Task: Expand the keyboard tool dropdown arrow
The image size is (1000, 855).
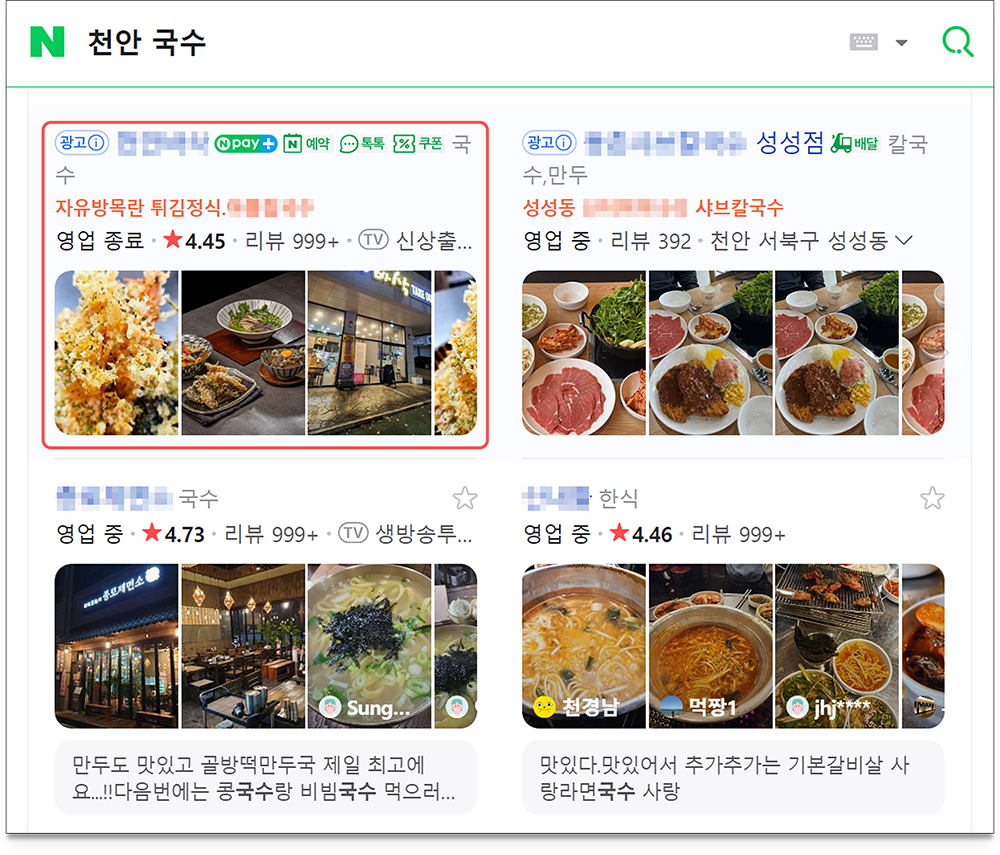Action: pos(901,43)
